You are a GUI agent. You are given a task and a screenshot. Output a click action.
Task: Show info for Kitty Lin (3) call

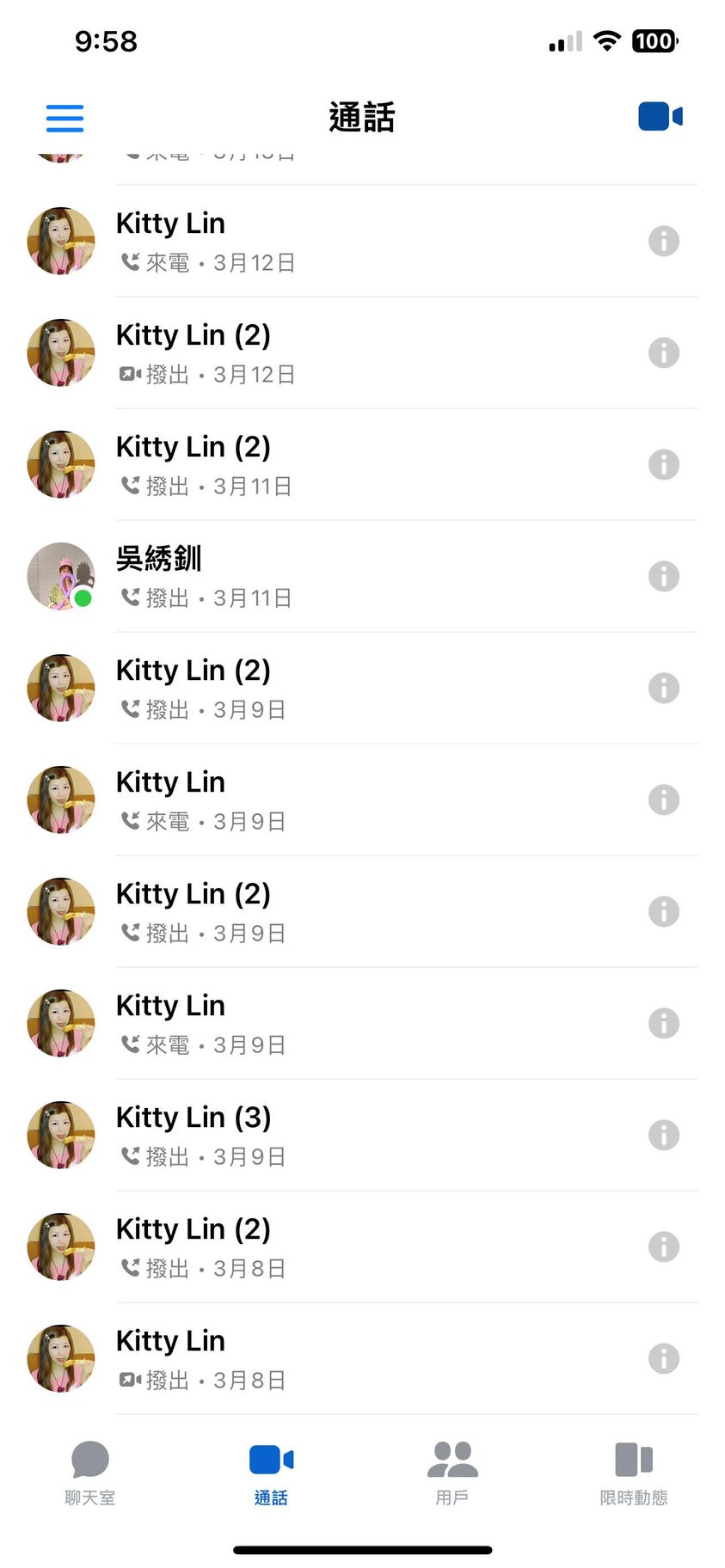pos(663,1135)
